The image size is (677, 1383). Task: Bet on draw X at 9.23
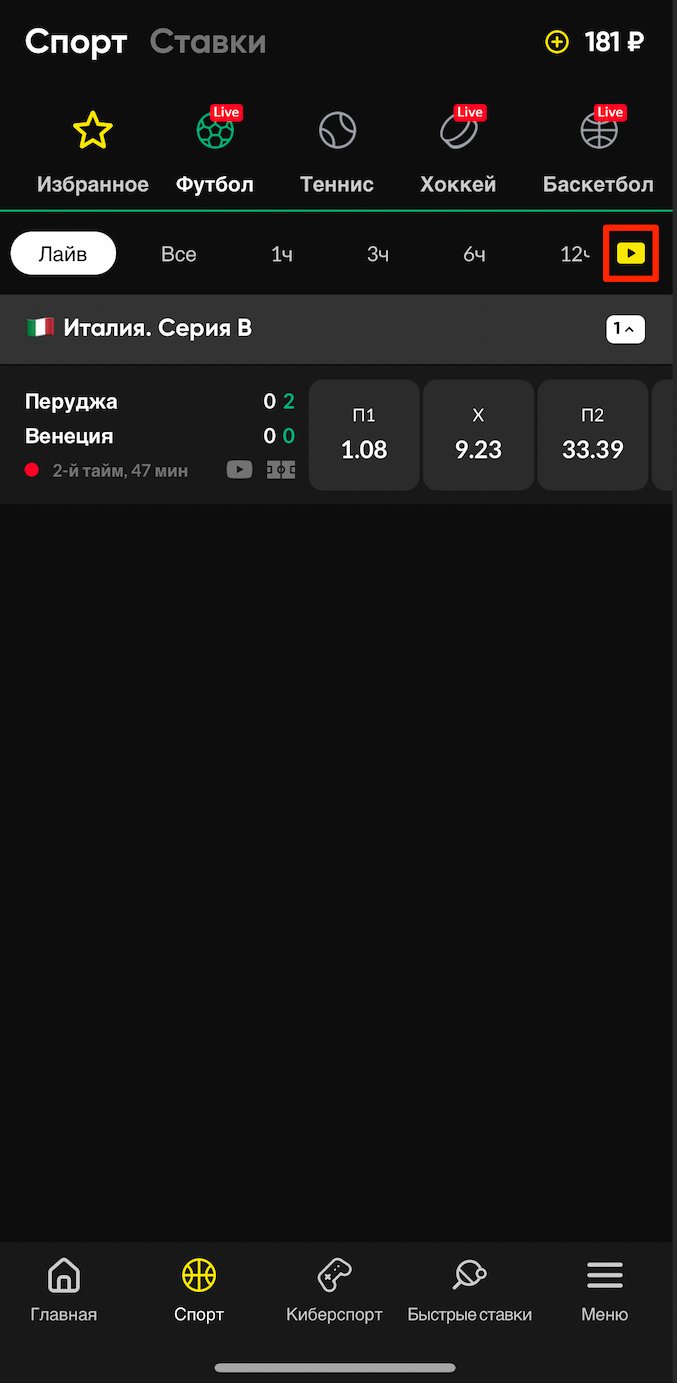coord(478,435)
